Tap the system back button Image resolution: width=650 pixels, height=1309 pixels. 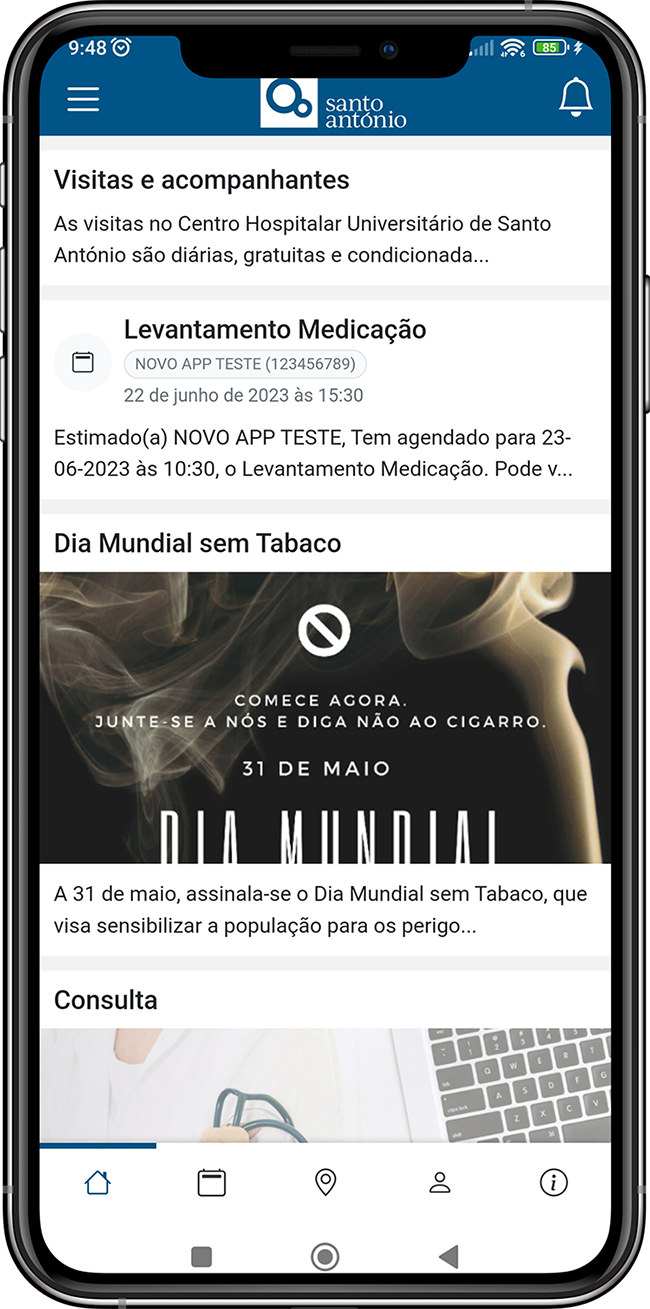point(449,1257)
